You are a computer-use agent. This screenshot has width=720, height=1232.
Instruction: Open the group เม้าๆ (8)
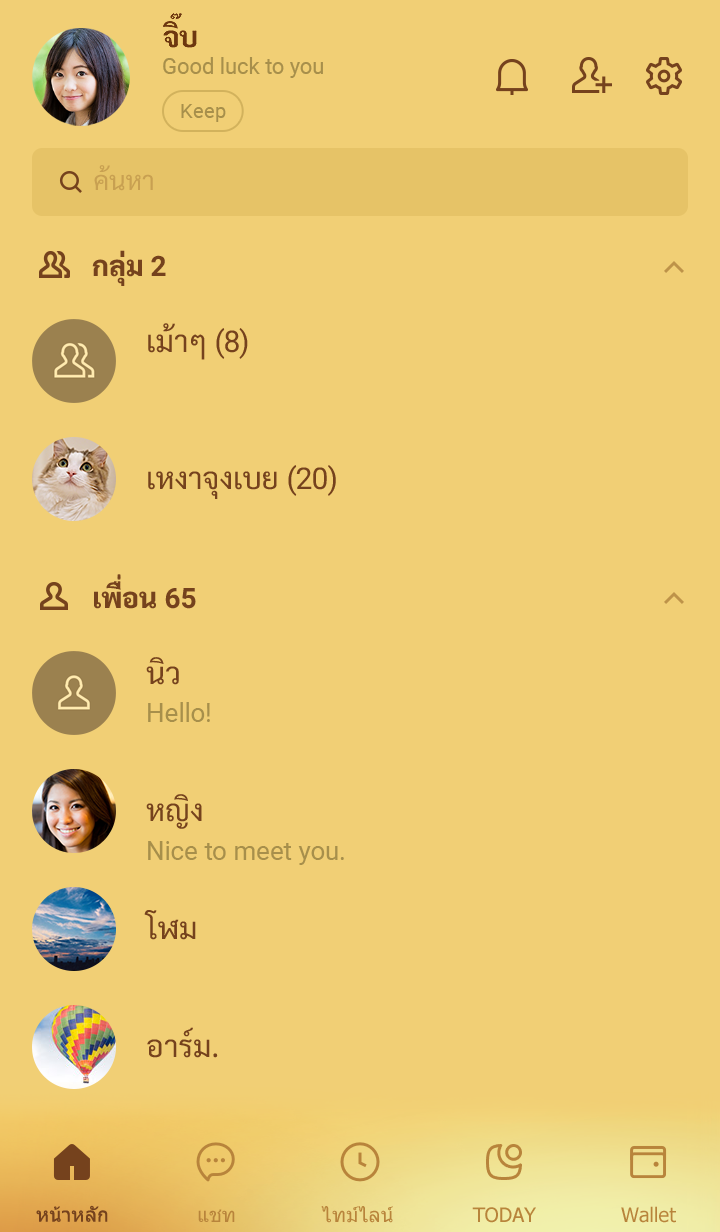click(197, 345)
